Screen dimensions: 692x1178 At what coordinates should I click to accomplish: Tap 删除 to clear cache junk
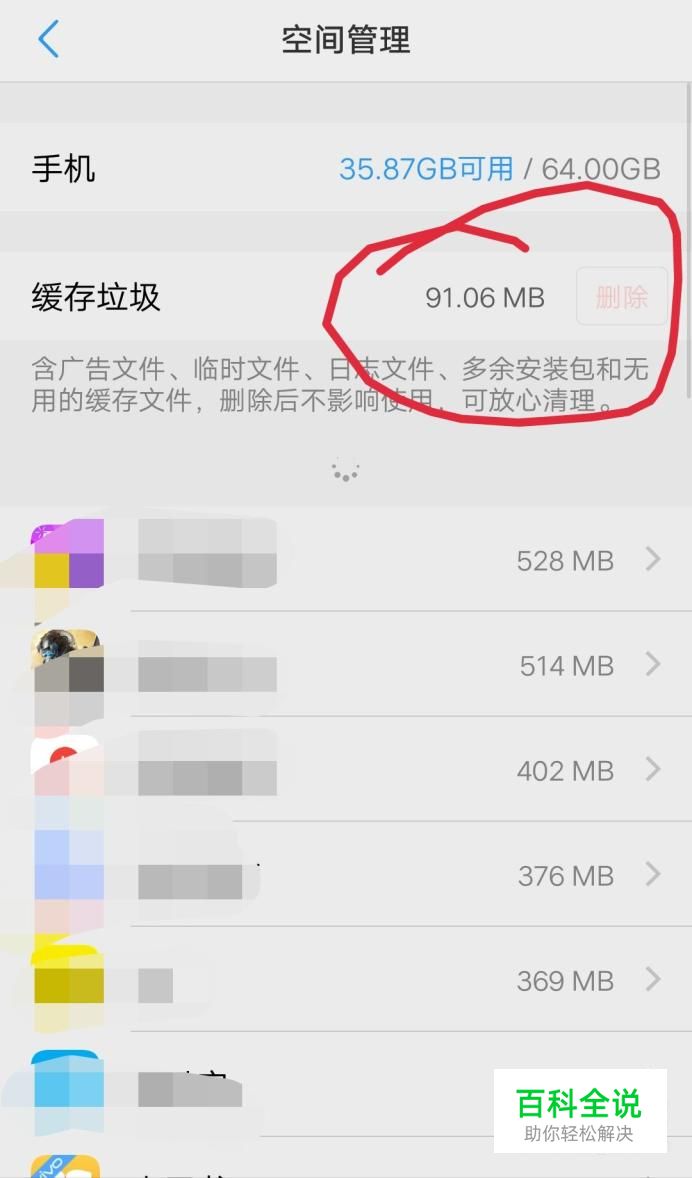(x=621, y=297)
